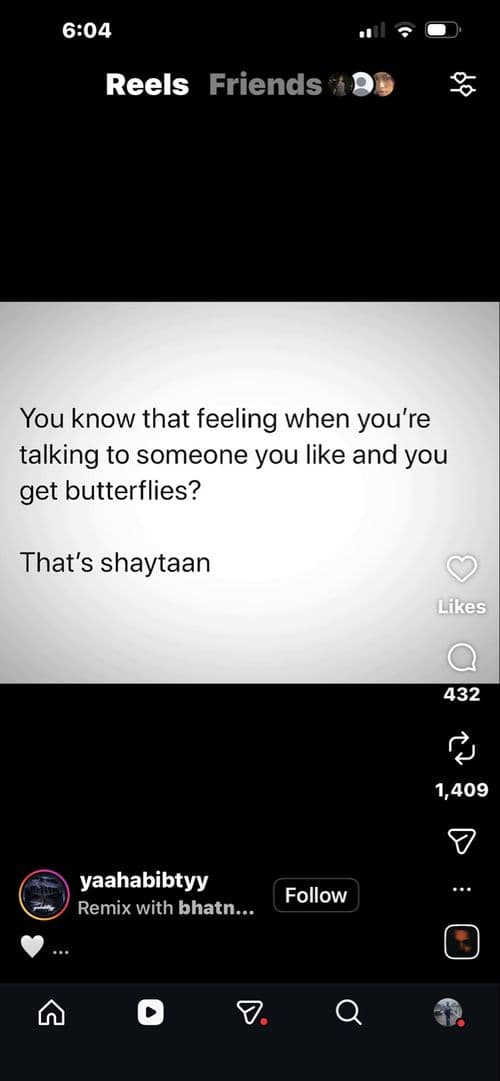Open the Remix with bhatn... link

pyautogui.click(x=166, y=909)
